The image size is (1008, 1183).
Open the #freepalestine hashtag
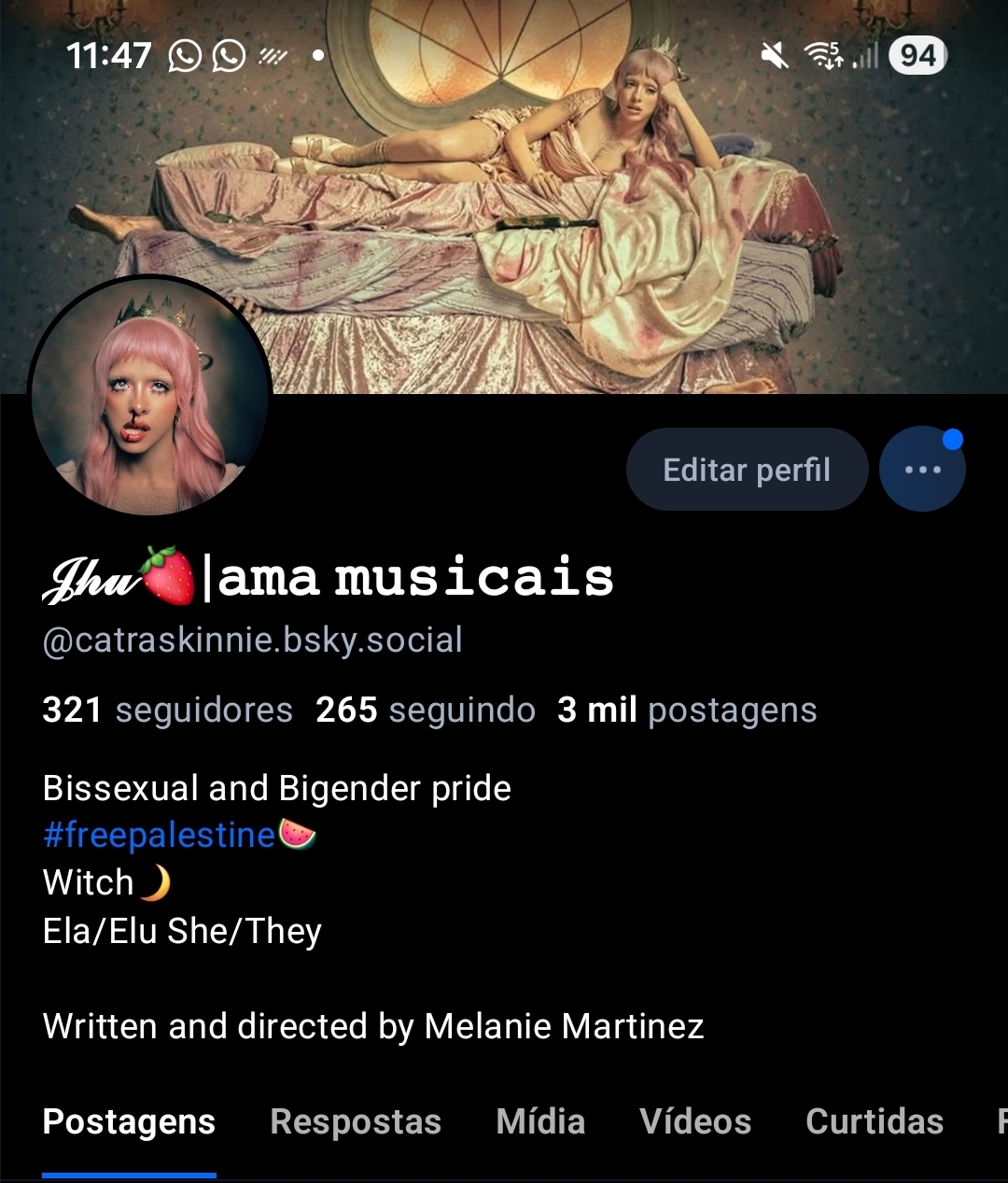[x=159, y=835]
